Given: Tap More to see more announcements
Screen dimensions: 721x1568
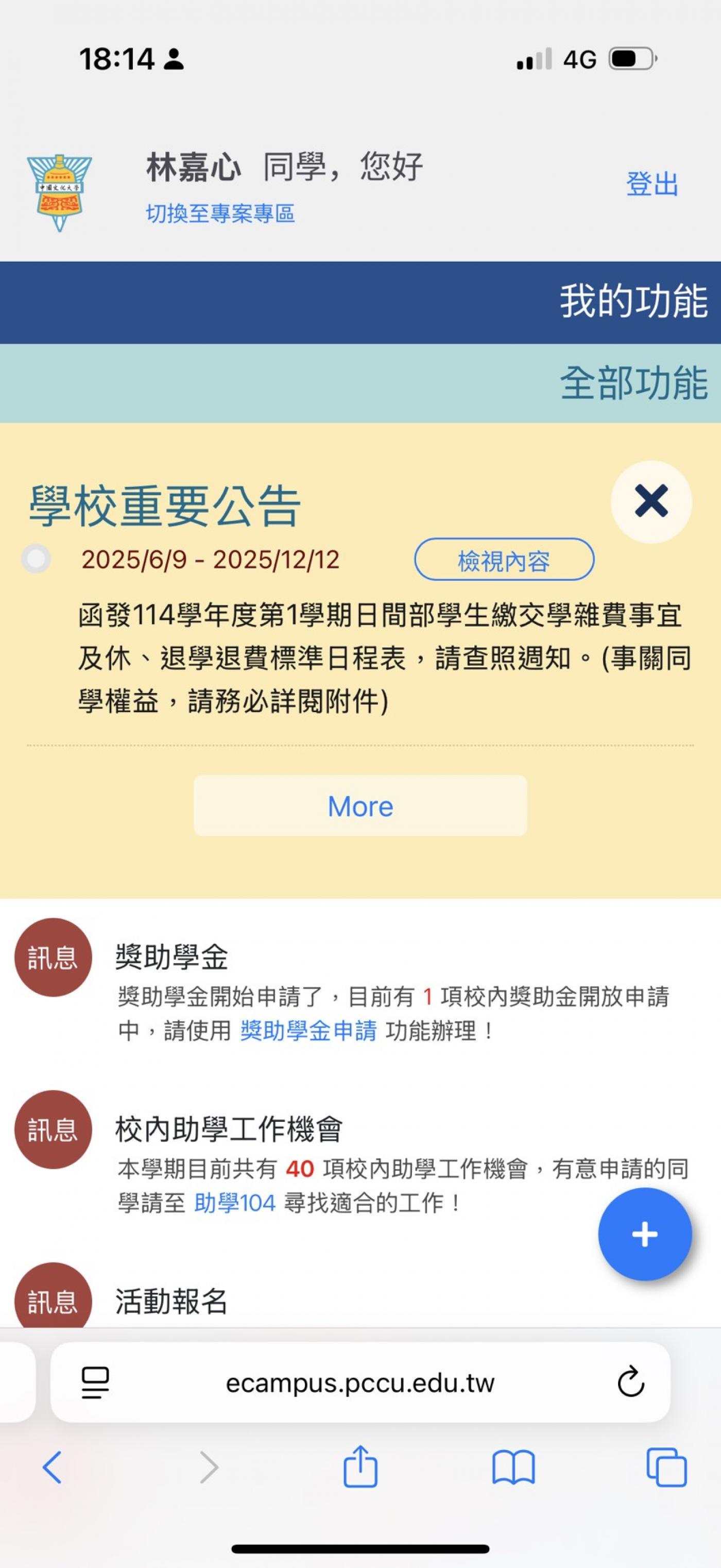Looking at the screenshot, I should 360,806.
